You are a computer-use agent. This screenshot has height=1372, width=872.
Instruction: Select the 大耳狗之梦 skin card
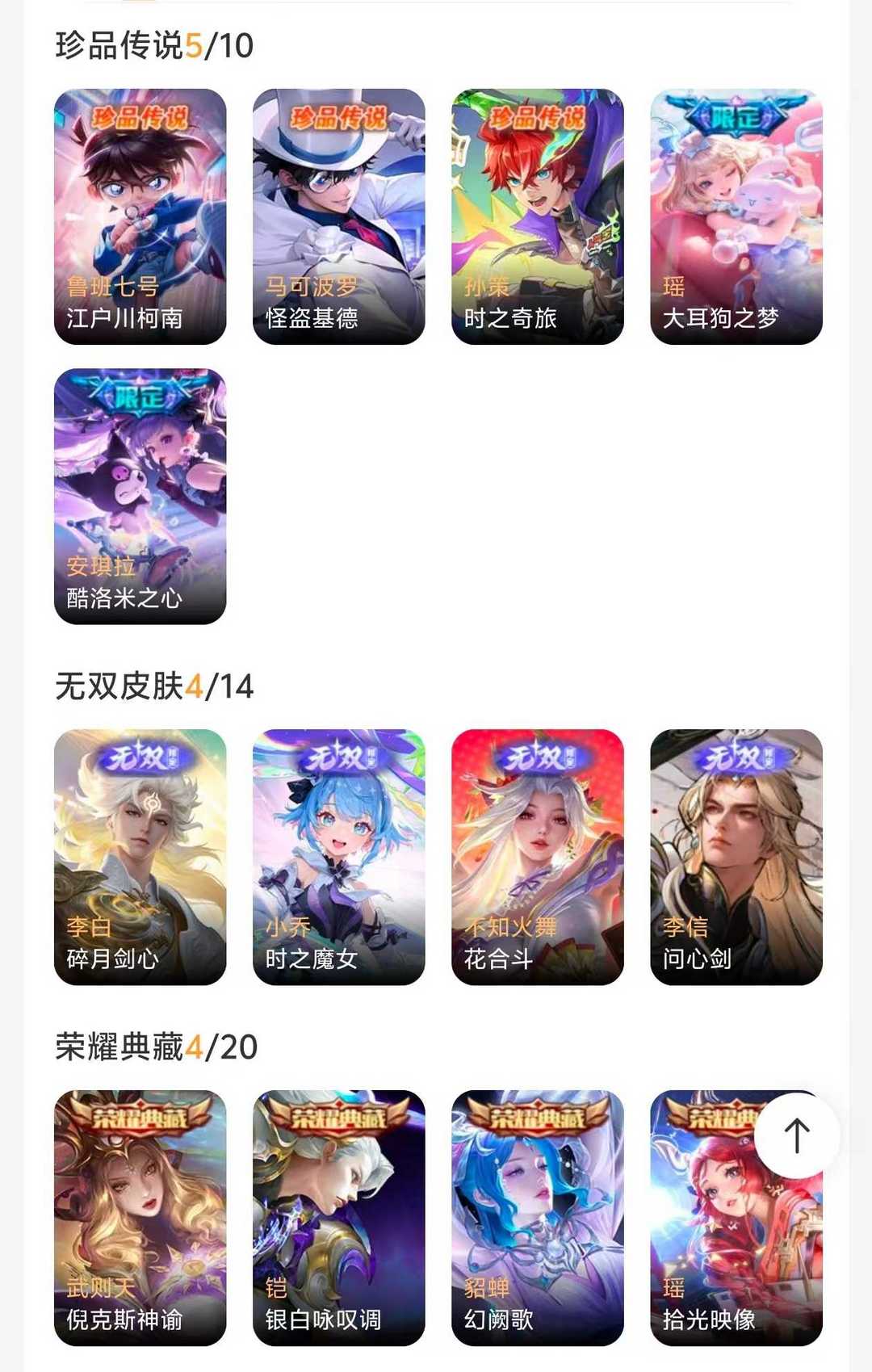point(736,216)
